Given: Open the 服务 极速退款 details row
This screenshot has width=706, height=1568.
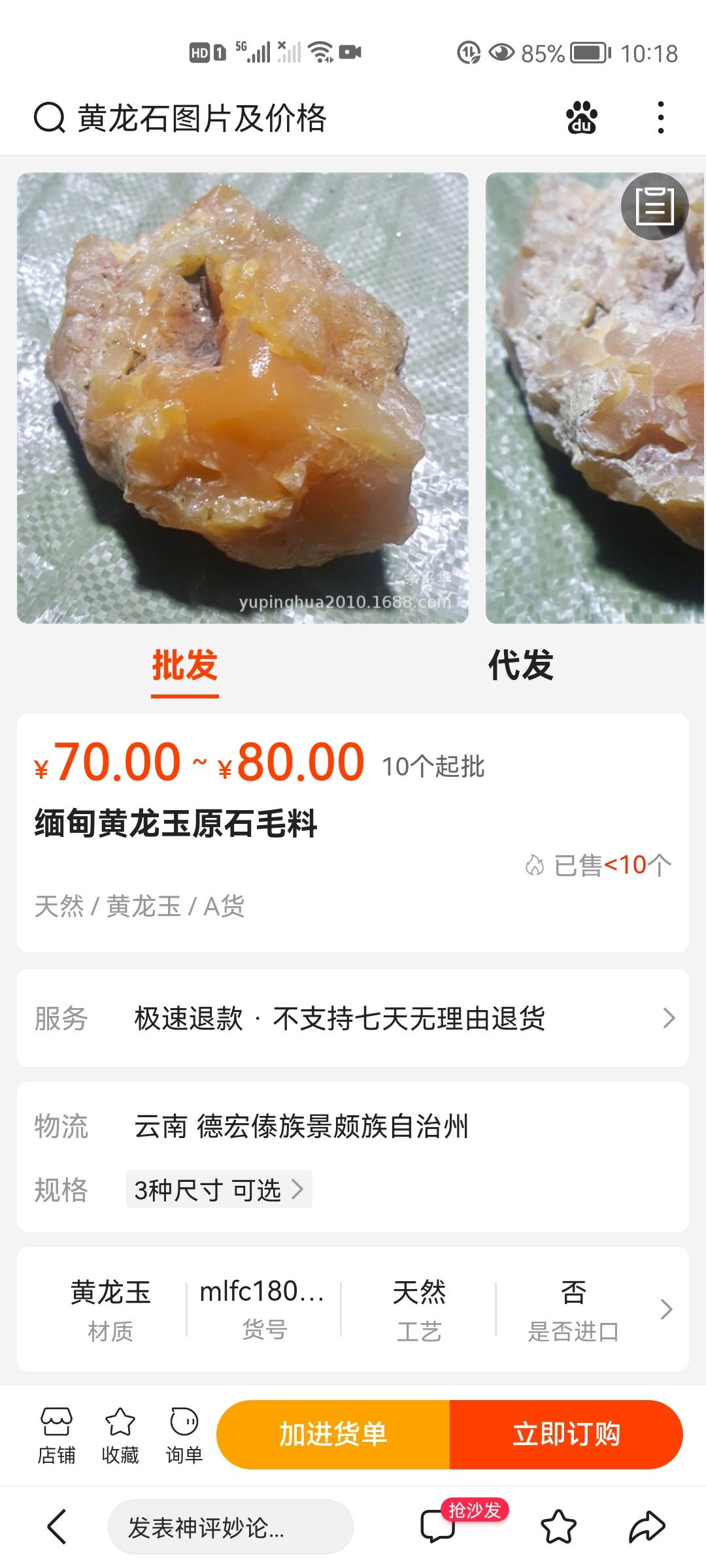Looking at the screenshot, I should (353, 1018).
